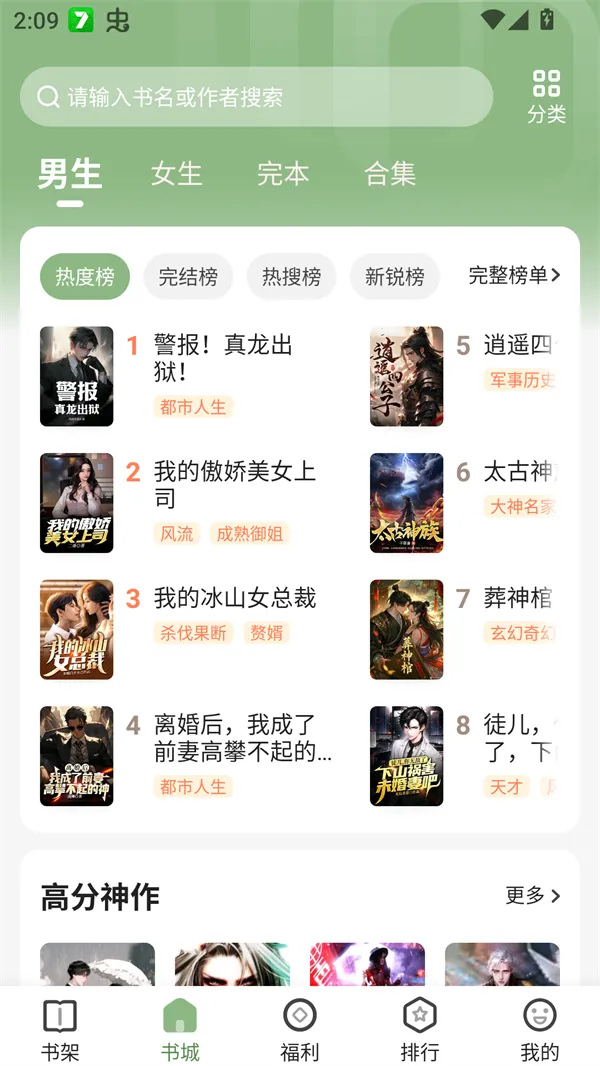Switch to the 排行 rankings tab
This screenshot has width=600, height=1066.
tap(420, 1030)
